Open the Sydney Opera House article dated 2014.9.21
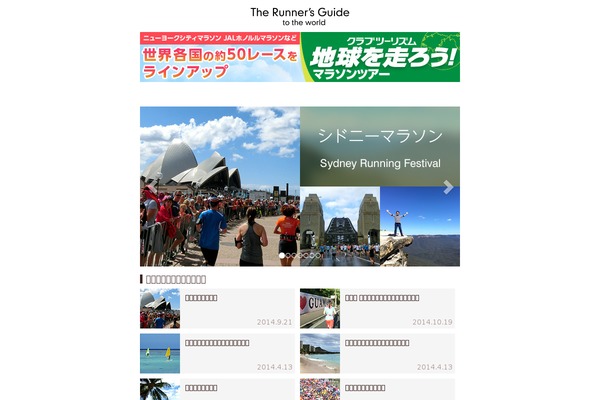The image size is (600, 400). [217, 308]
